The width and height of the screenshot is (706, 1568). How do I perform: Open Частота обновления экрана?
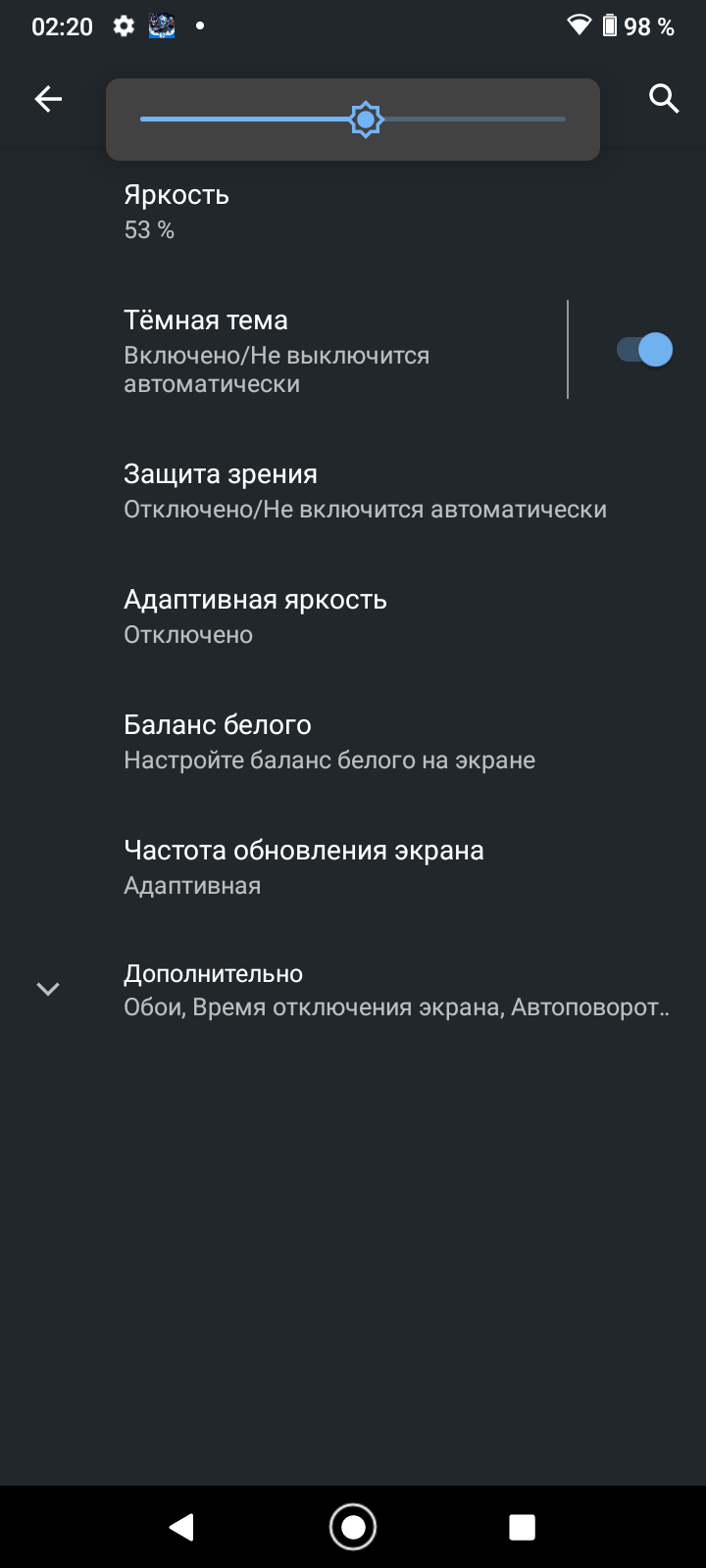tap(353, 867)
